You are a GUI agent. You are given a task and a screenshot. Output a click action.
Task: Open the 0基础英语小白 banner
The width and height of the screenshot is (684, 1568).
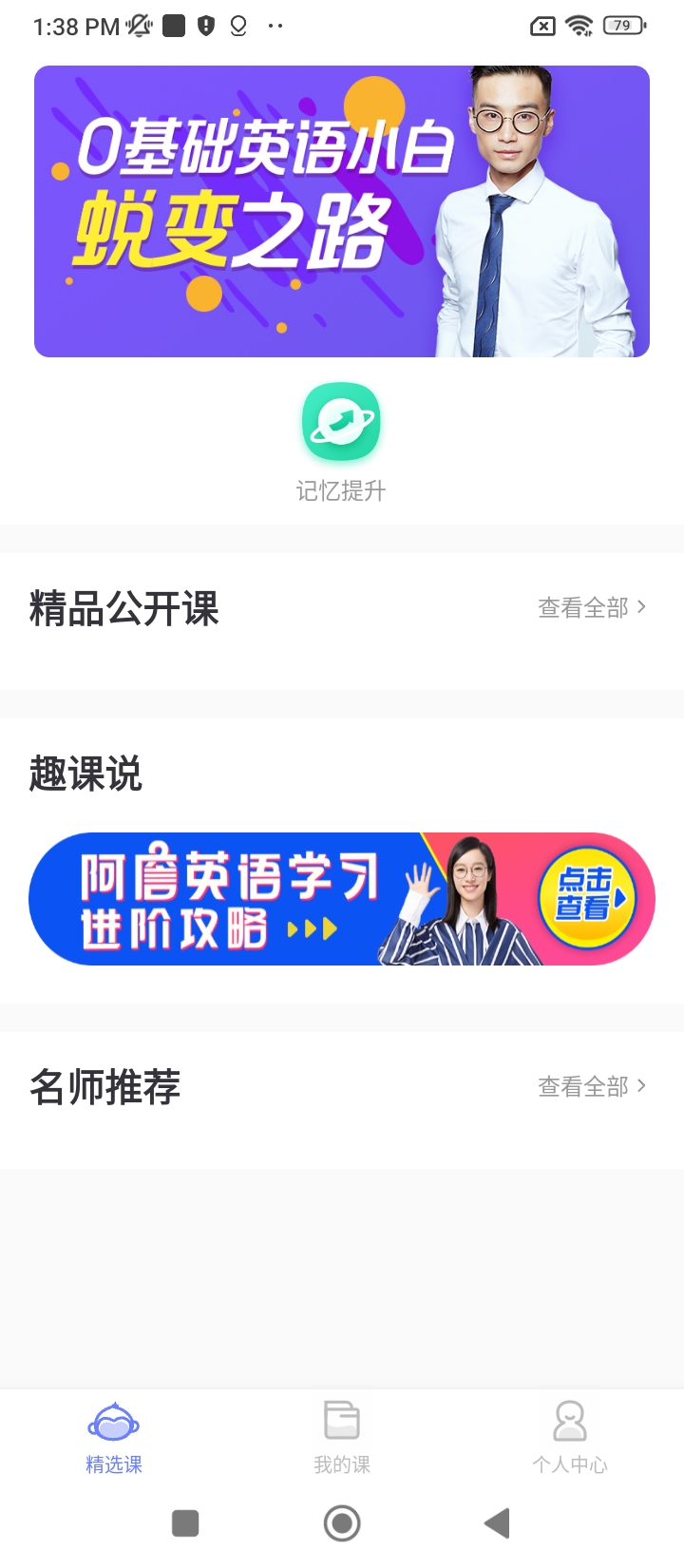pyautogui.click(x=342, y=211)
